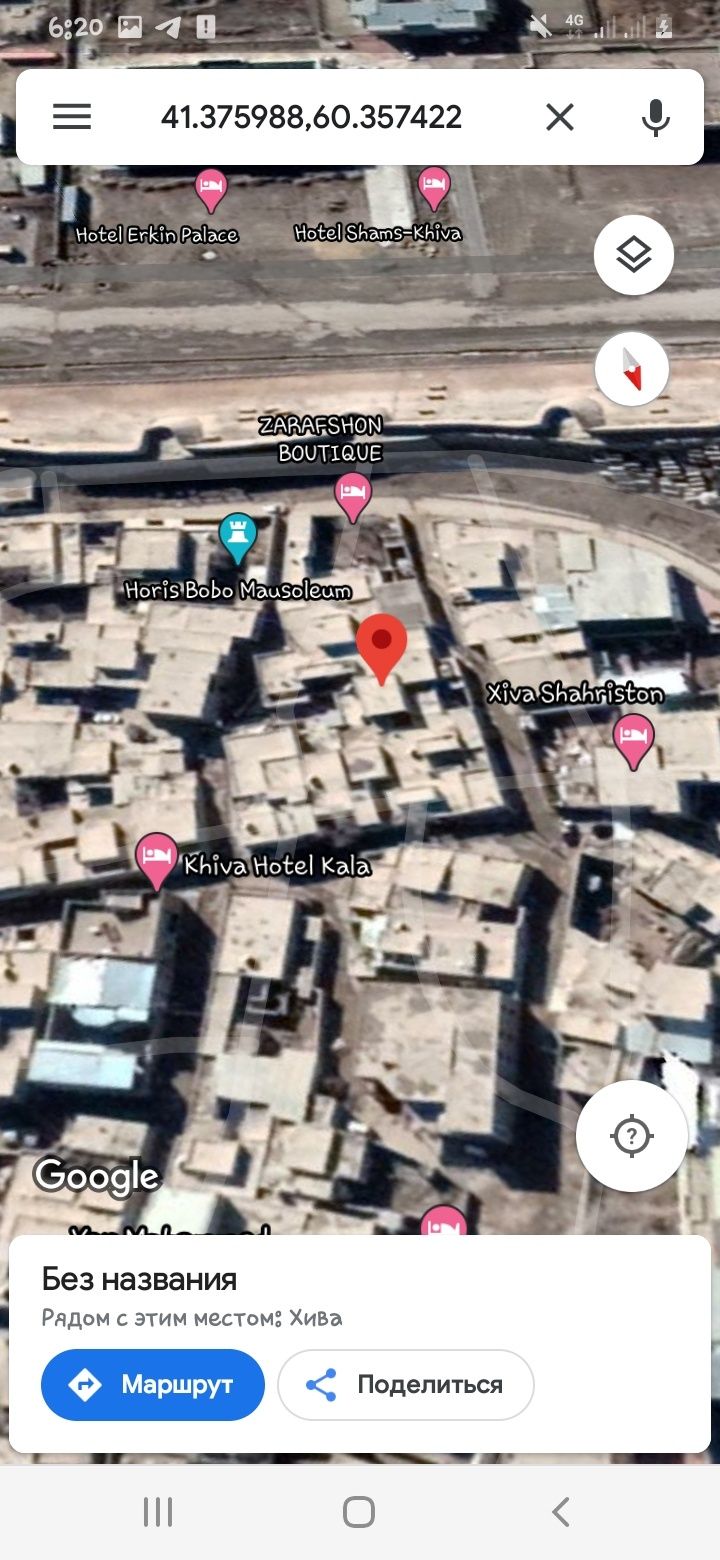Start voice search with microphone
720x1560 pixels.
tap(655, 117)
